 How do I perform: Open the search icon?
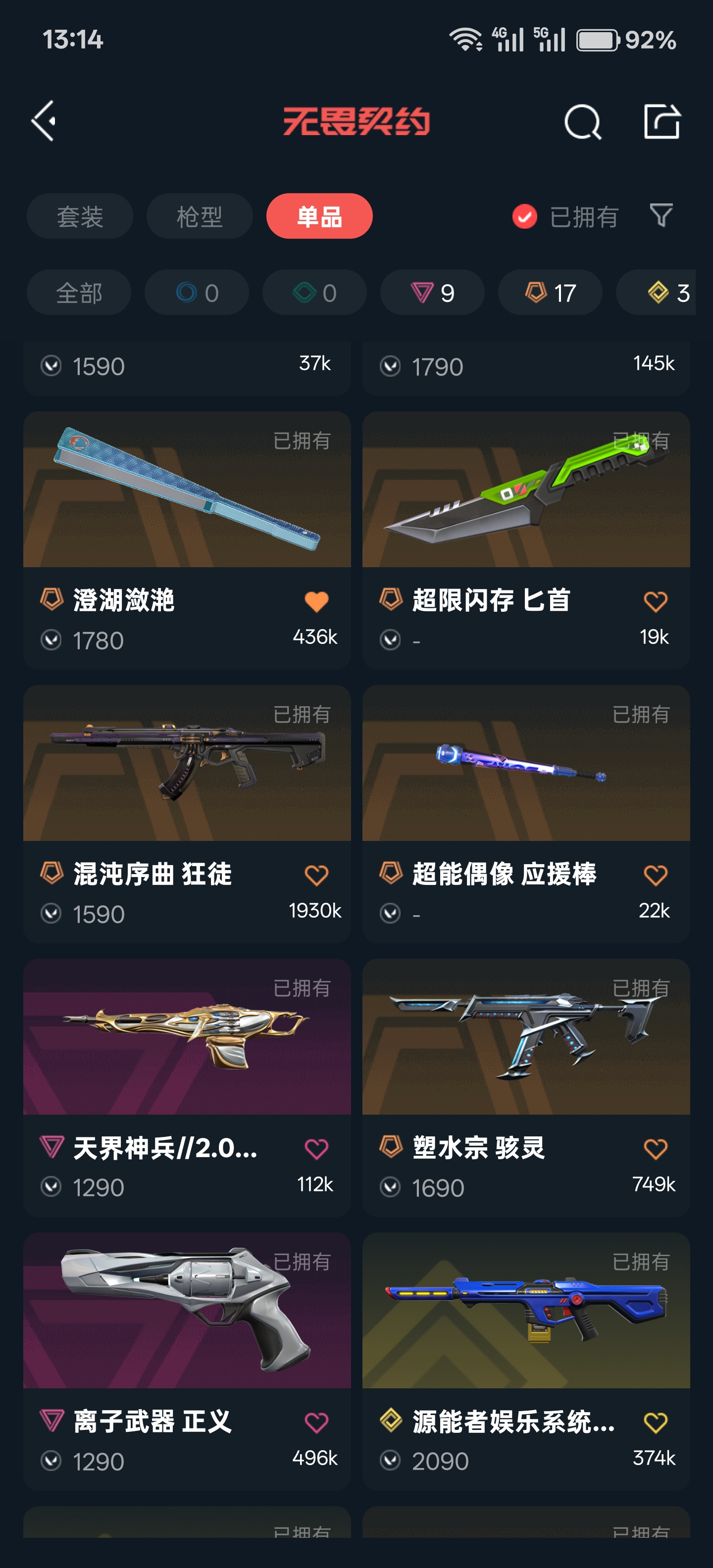(582, 122)
